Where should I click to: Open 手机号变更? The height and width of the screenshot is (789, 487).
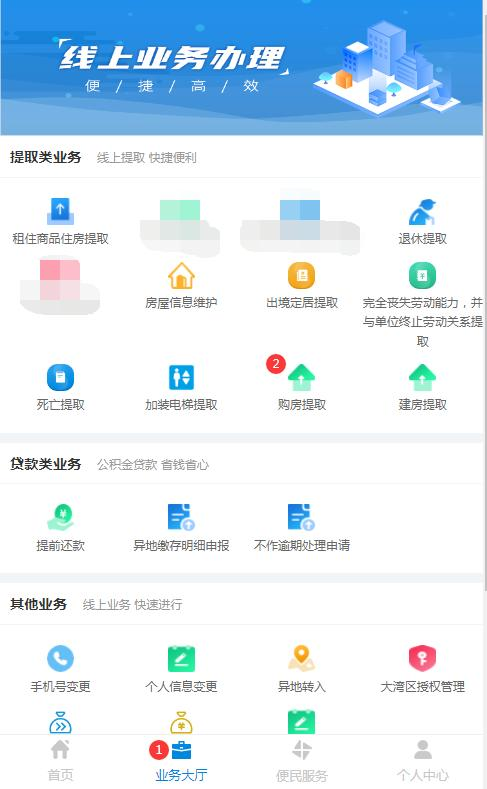(60, 669)
